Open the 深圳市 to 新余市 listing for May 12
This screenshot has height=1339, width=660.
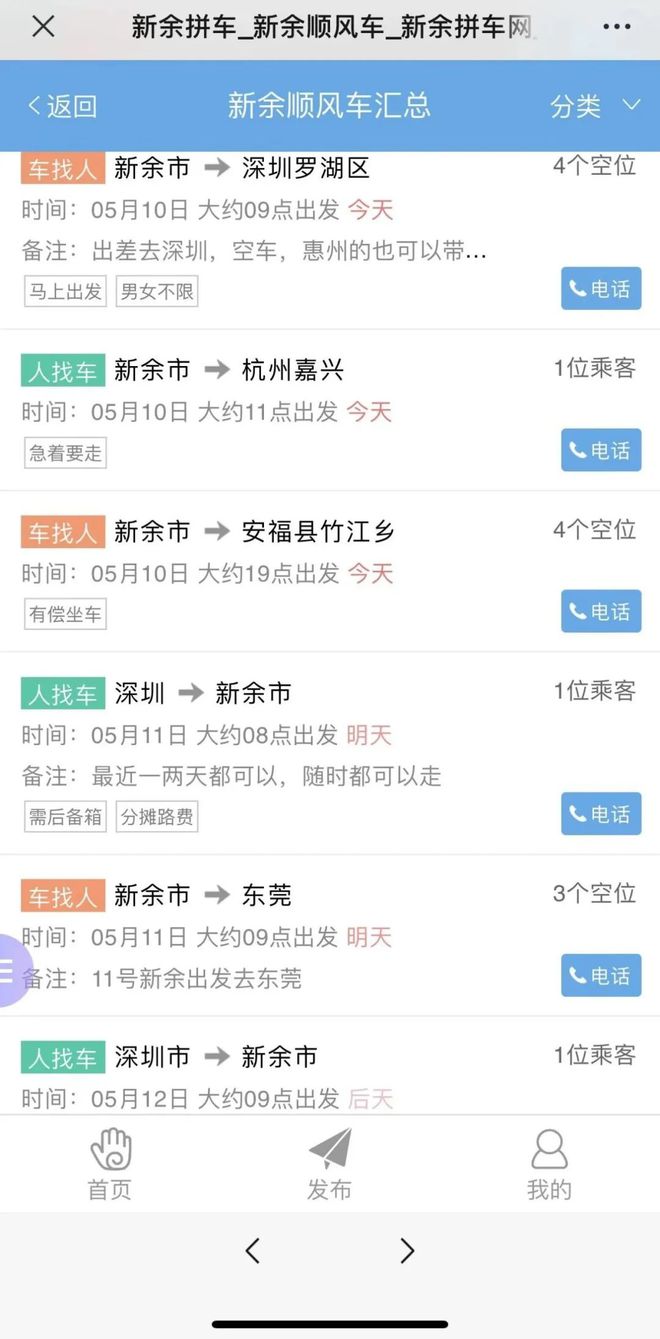point(330,1066)
